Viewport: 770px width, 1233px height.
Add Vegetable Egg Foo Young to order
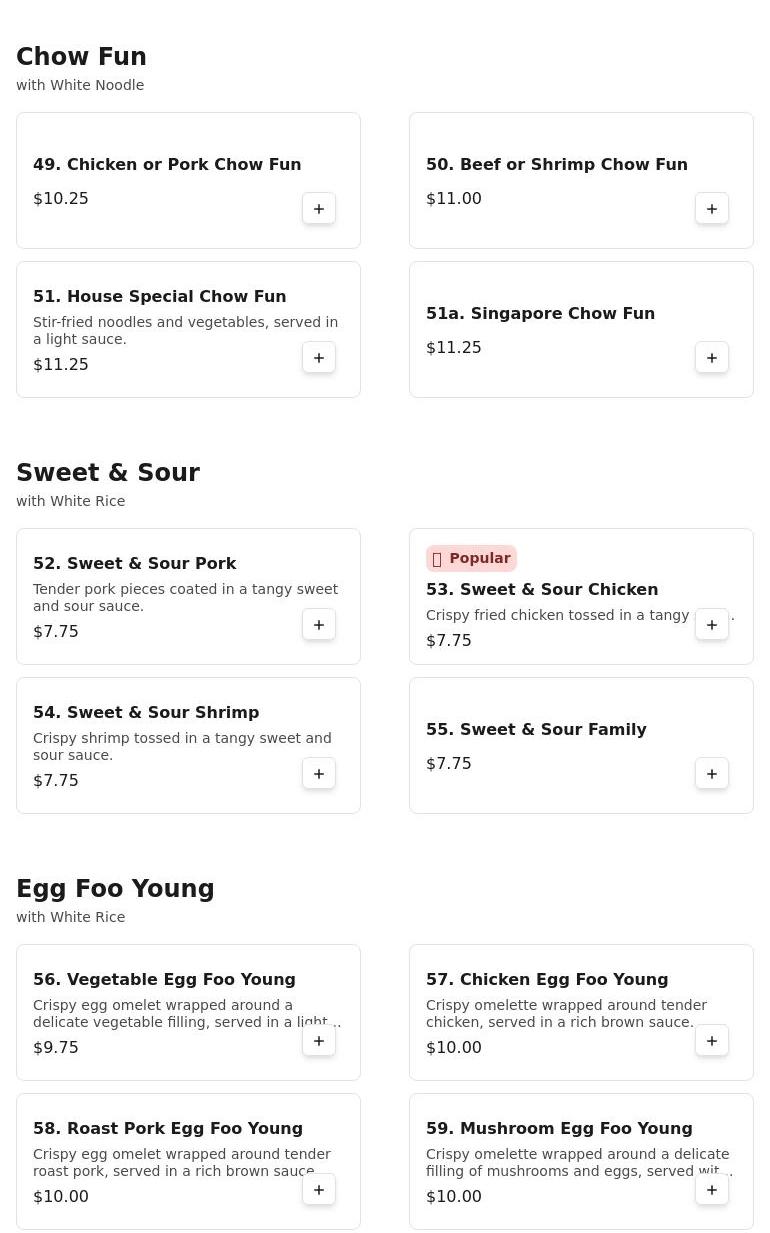point(318,1040)
